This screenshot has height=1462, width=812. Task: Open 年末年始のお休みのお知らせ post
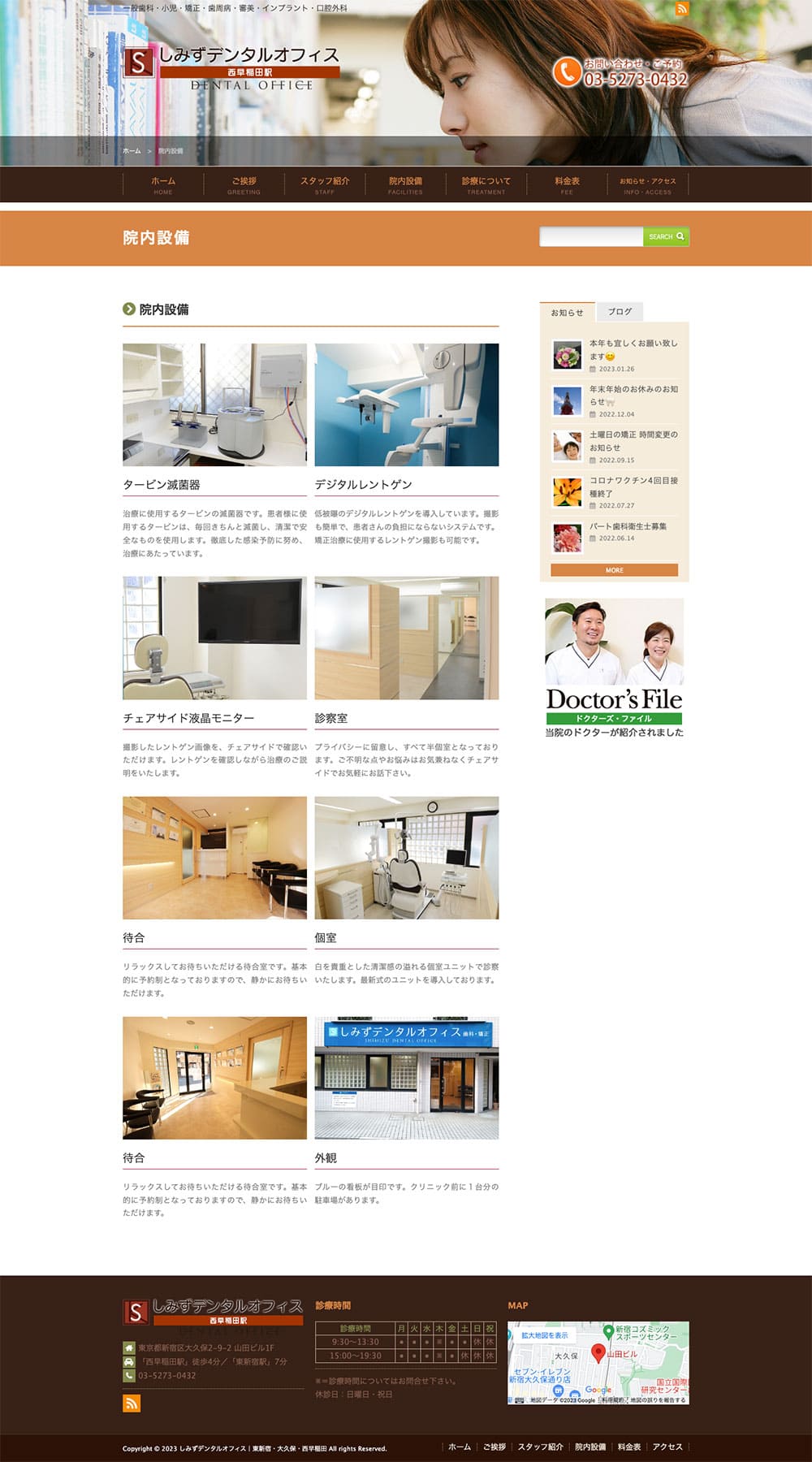633,395
